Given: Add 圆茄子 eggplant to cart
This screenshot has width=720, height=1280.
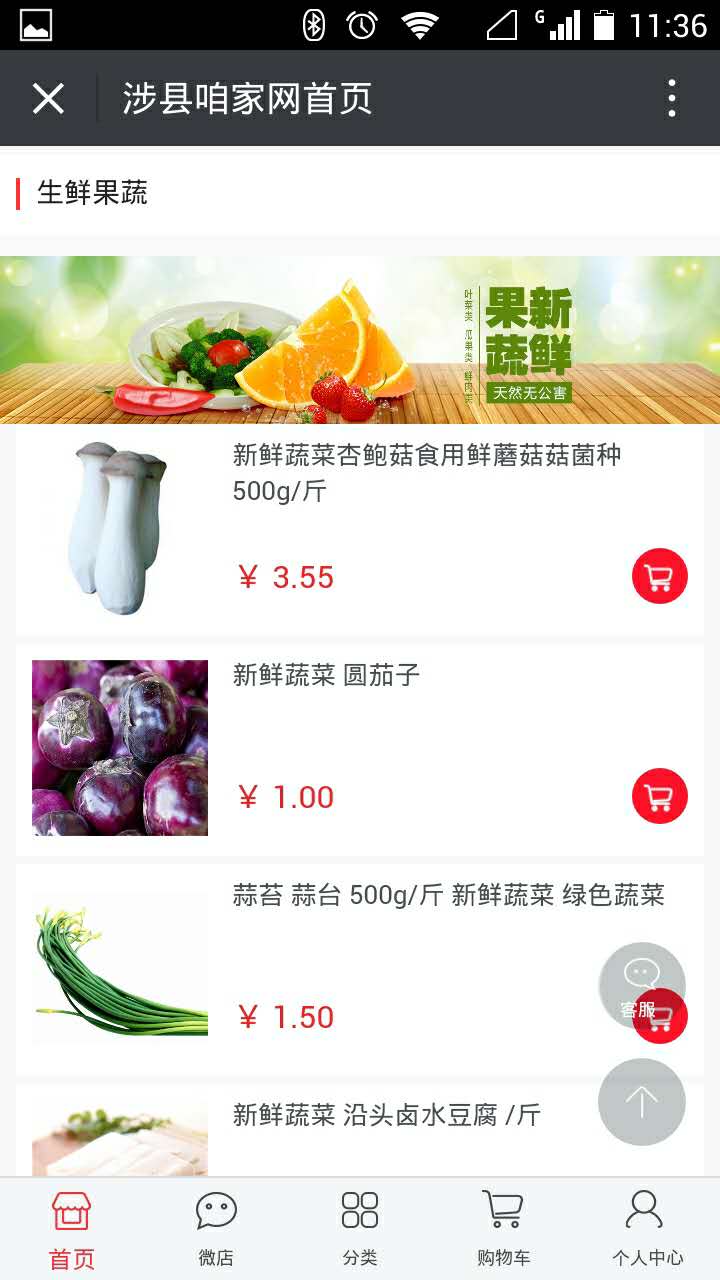Looking at the screenshot, I should click(660, 796).
